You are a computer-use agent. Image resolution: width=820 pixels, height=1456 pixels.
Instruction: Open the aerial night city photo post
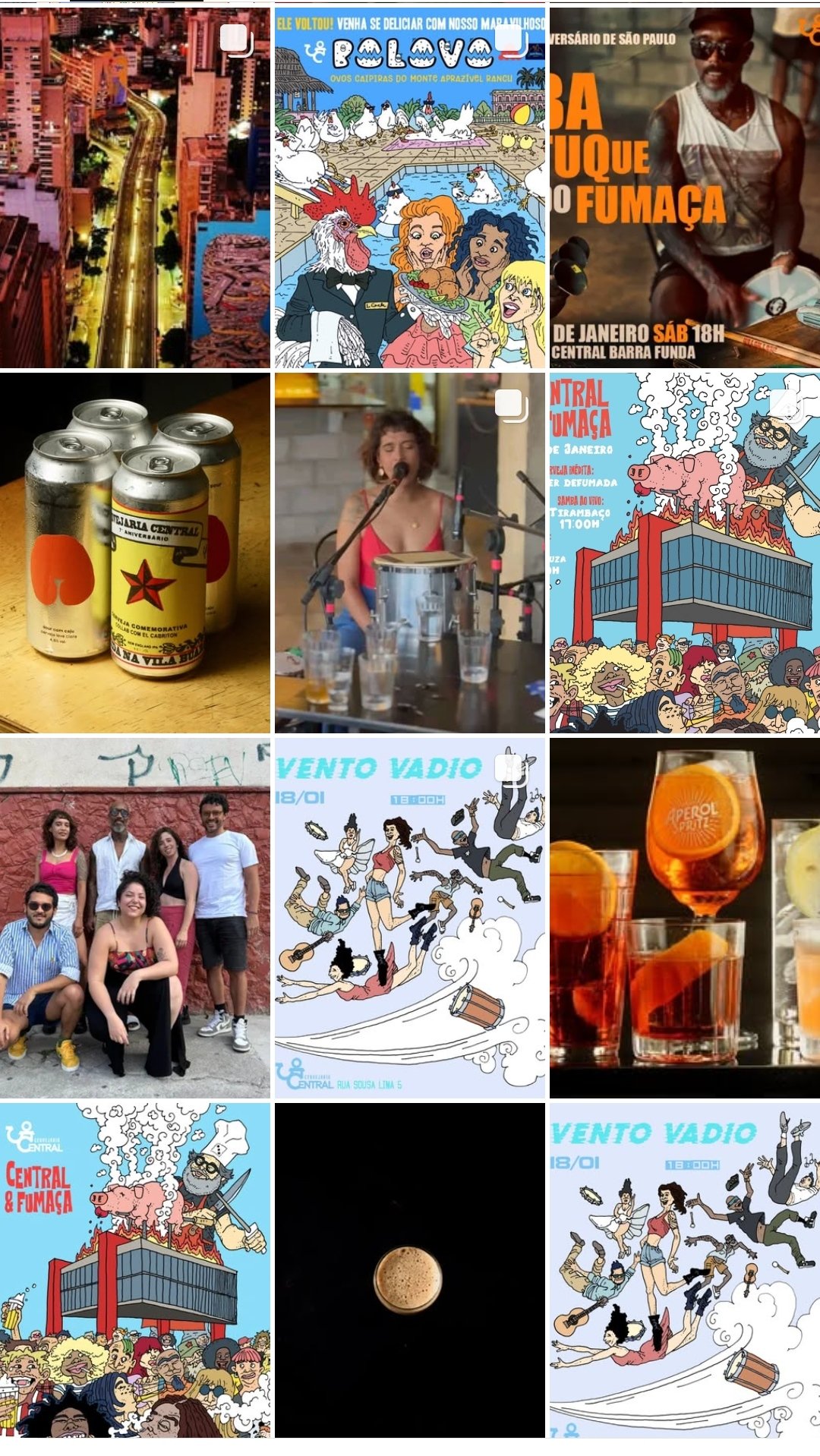coord(134,188)
